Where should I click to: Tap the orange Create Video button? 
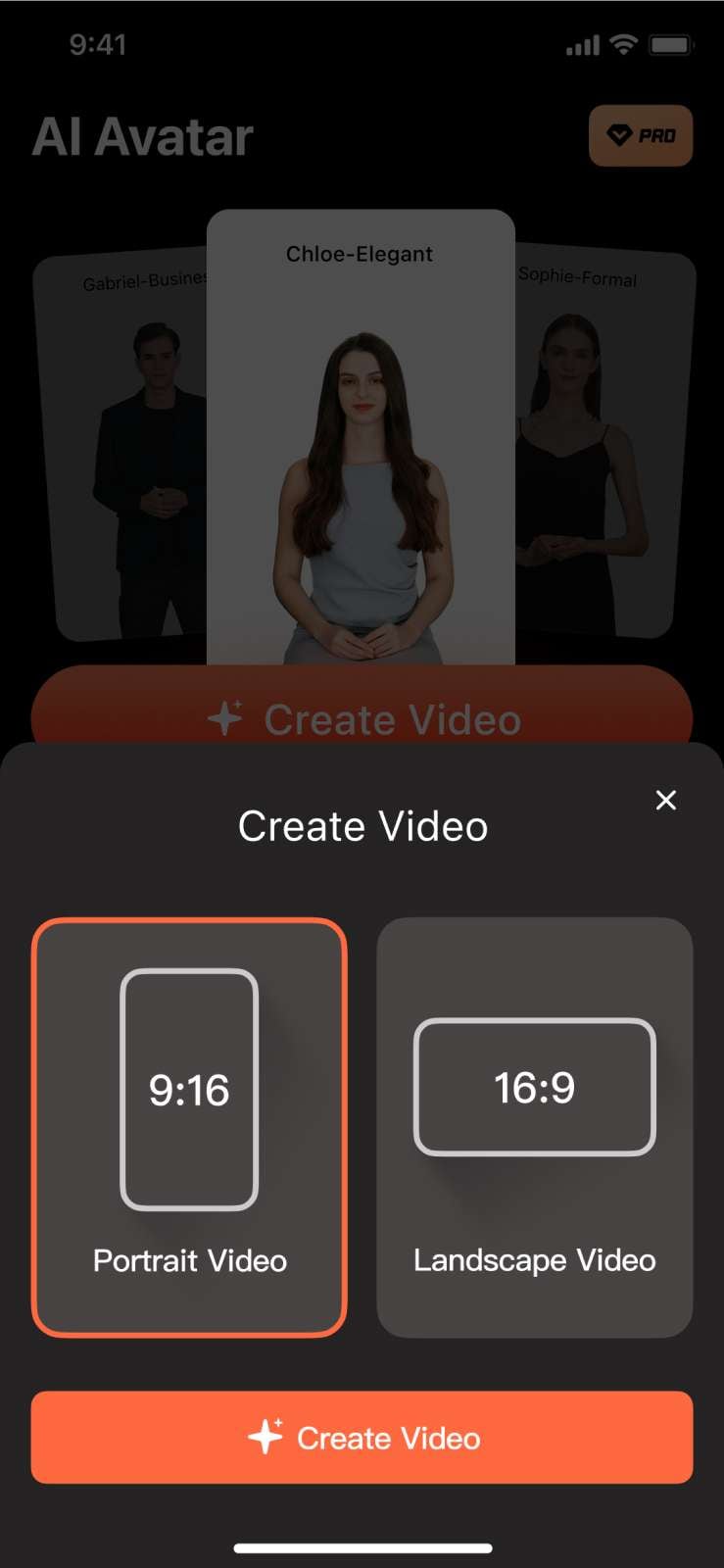pos(362,1437)
